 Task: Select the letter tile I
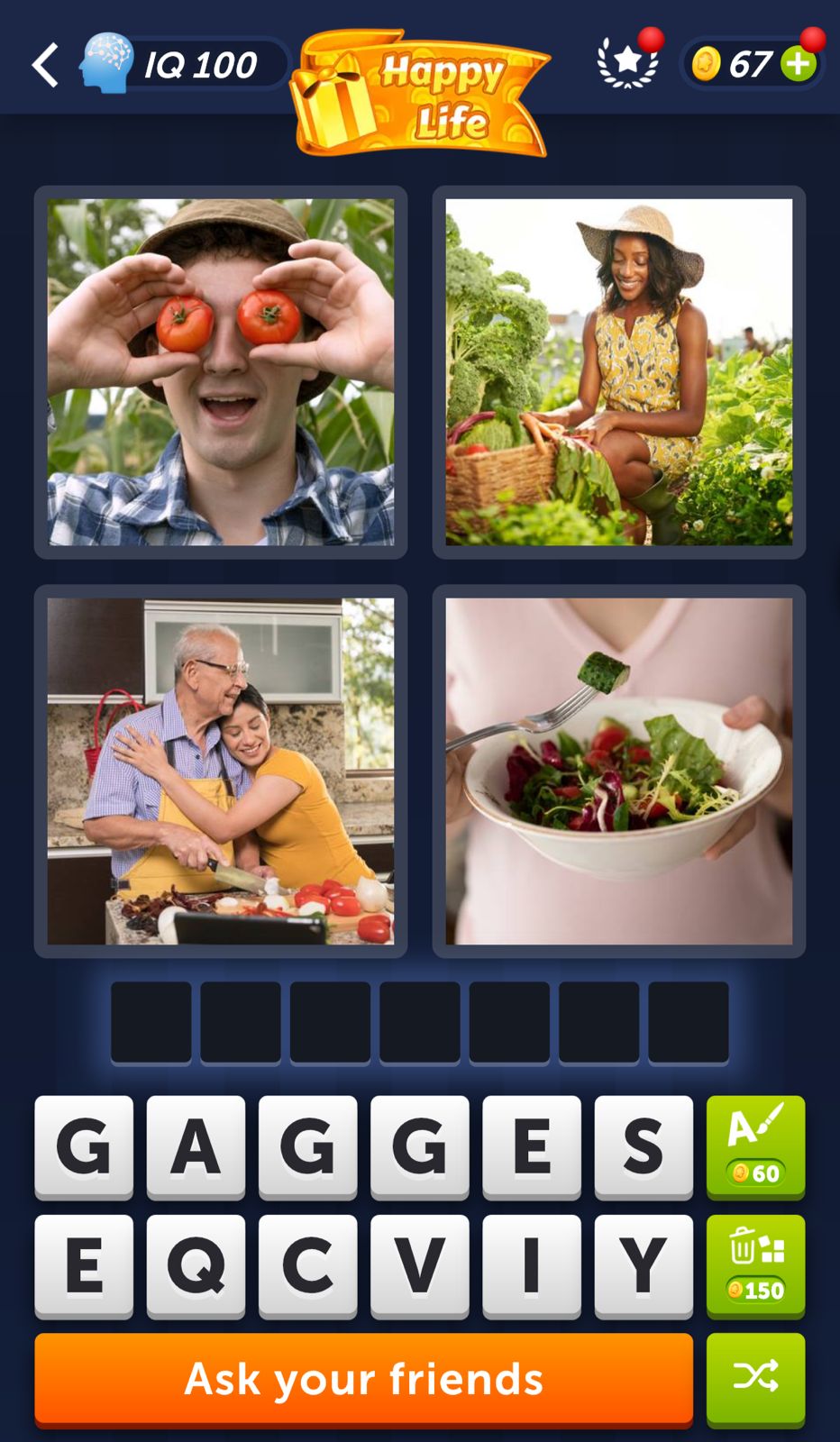(531, 1265)
